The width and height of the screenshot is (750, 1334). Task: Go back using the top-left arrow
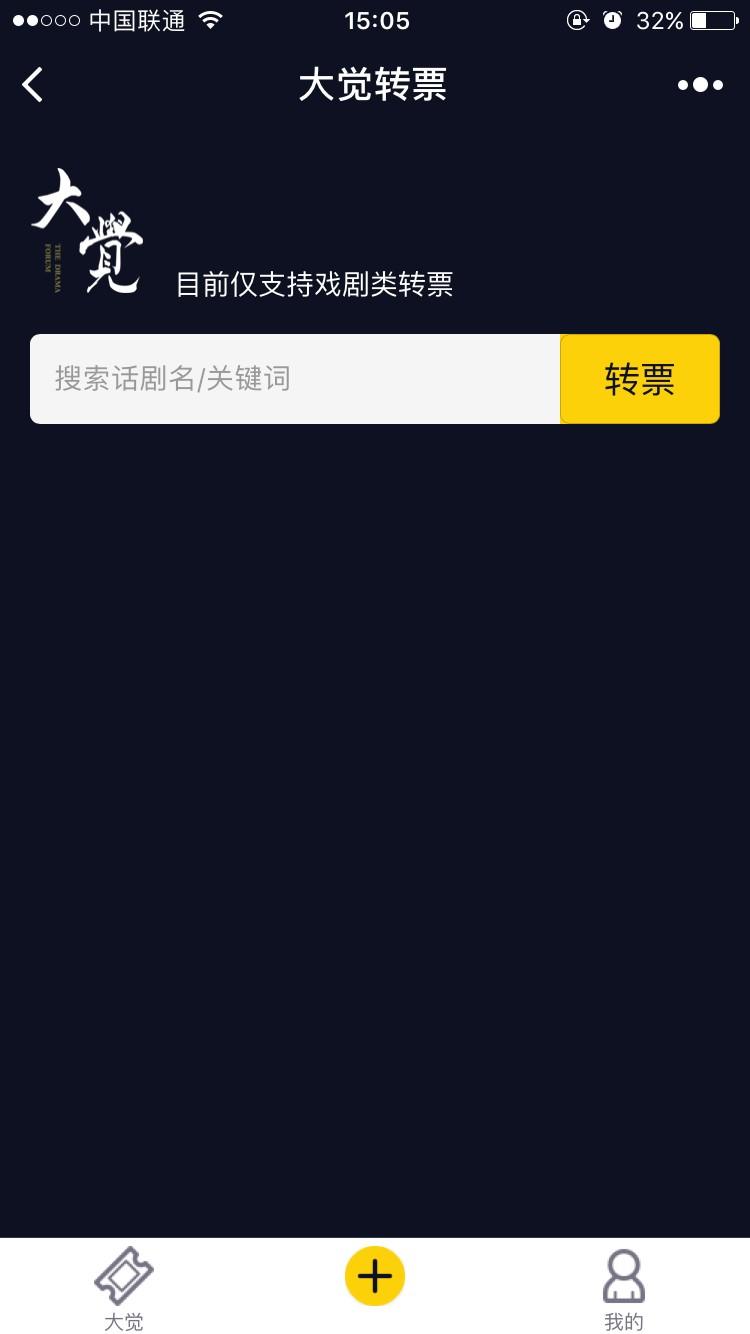33,85
